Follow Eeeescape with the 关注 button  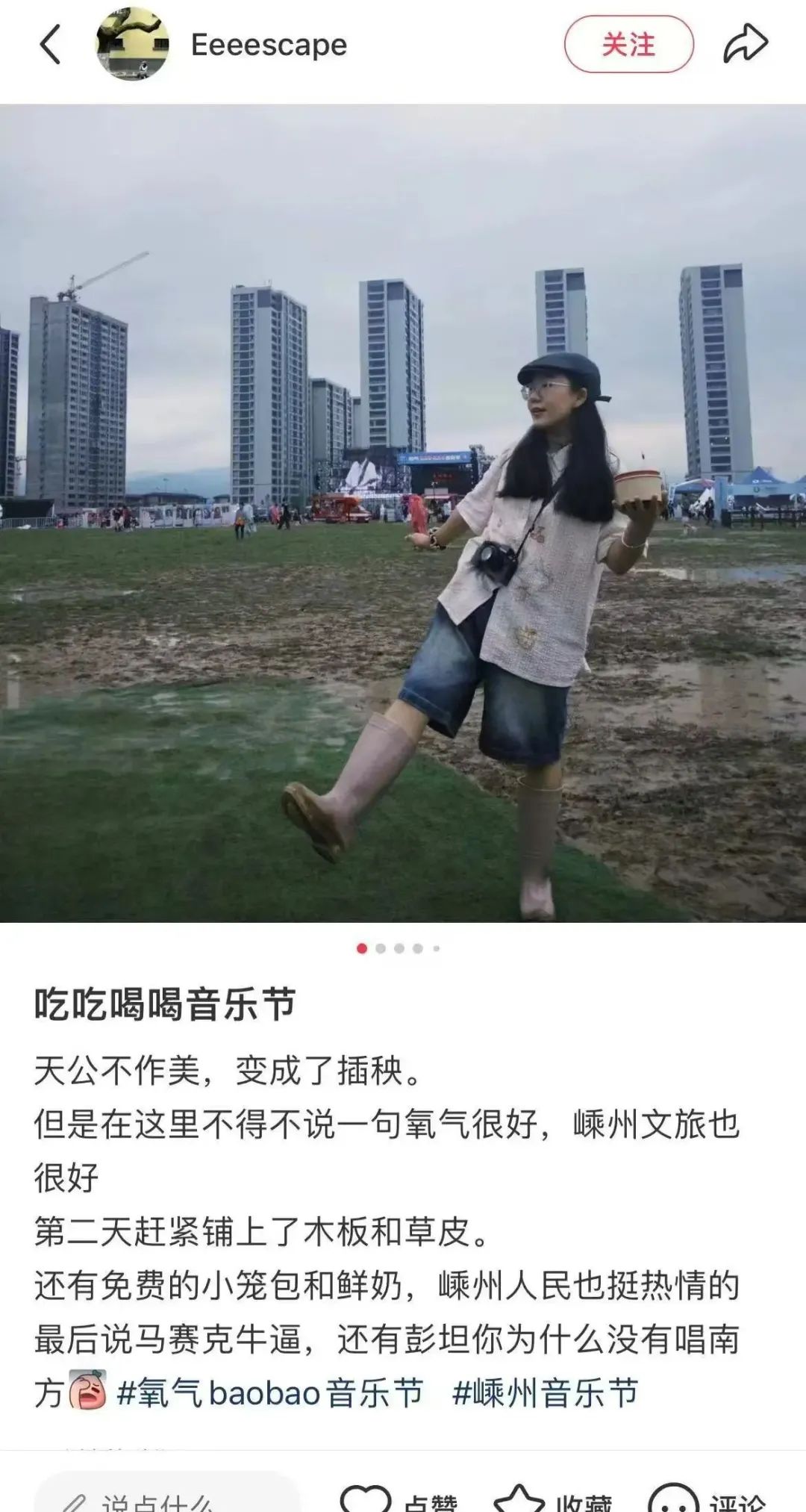coord(628,45)
